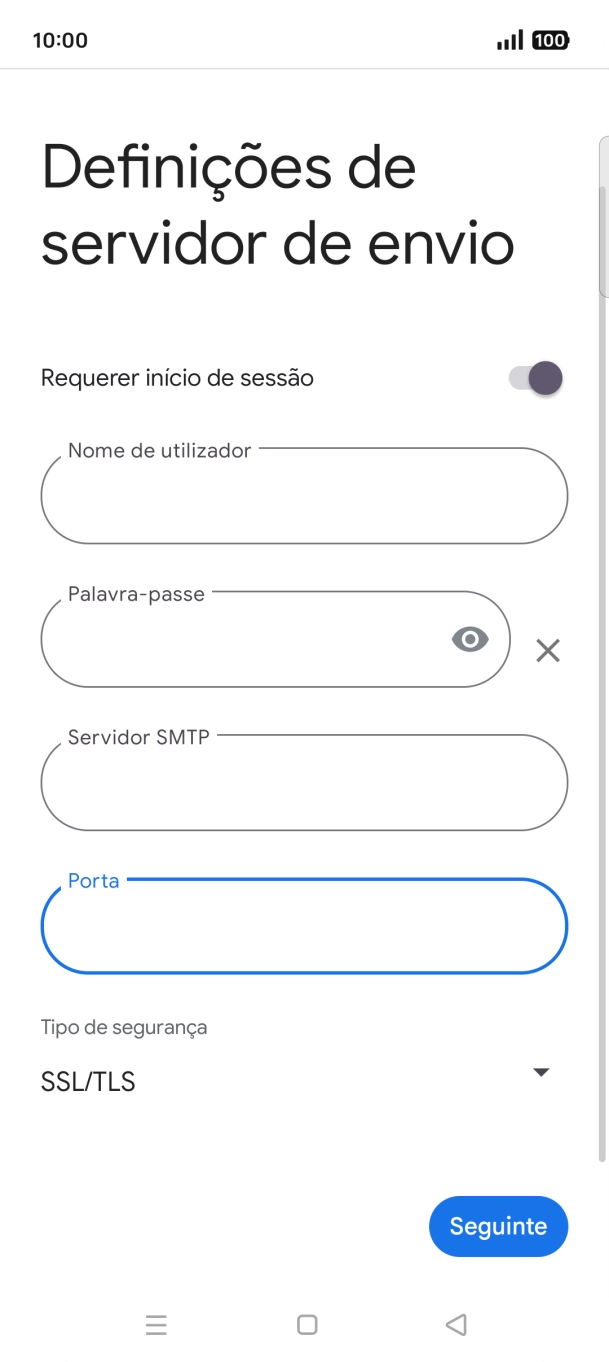The width and height of the screenshot is (609, 1362).
Task: Open recent apps from the navigation bar
Action: coord(156,1325)
